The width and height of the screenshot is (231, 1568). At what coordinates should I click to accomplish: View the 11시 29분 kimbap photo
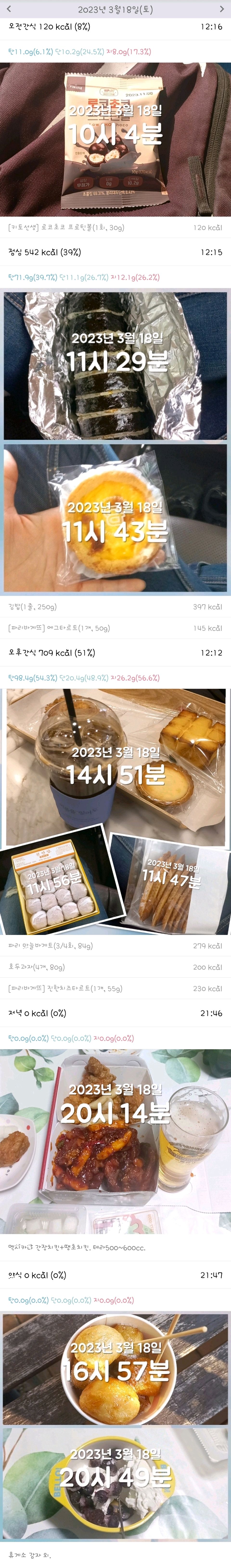coord(115,365)
